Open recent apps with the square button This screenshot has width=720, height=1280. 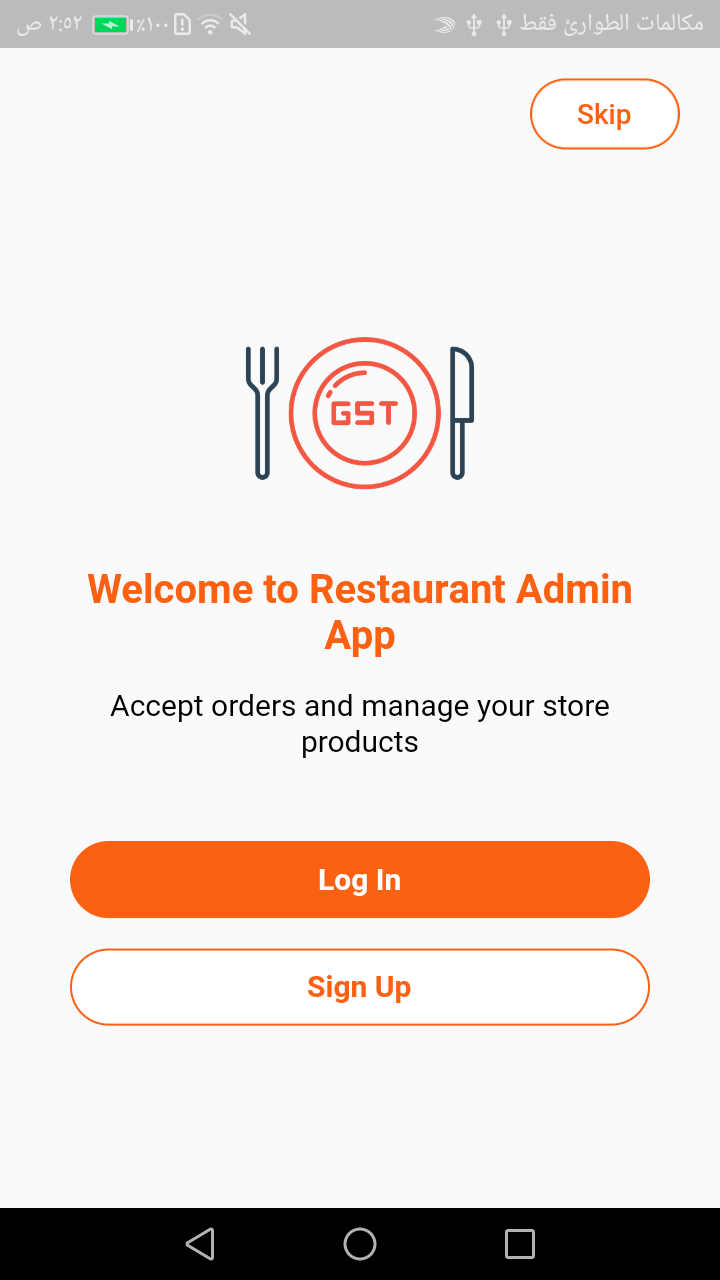point(520,1243)
